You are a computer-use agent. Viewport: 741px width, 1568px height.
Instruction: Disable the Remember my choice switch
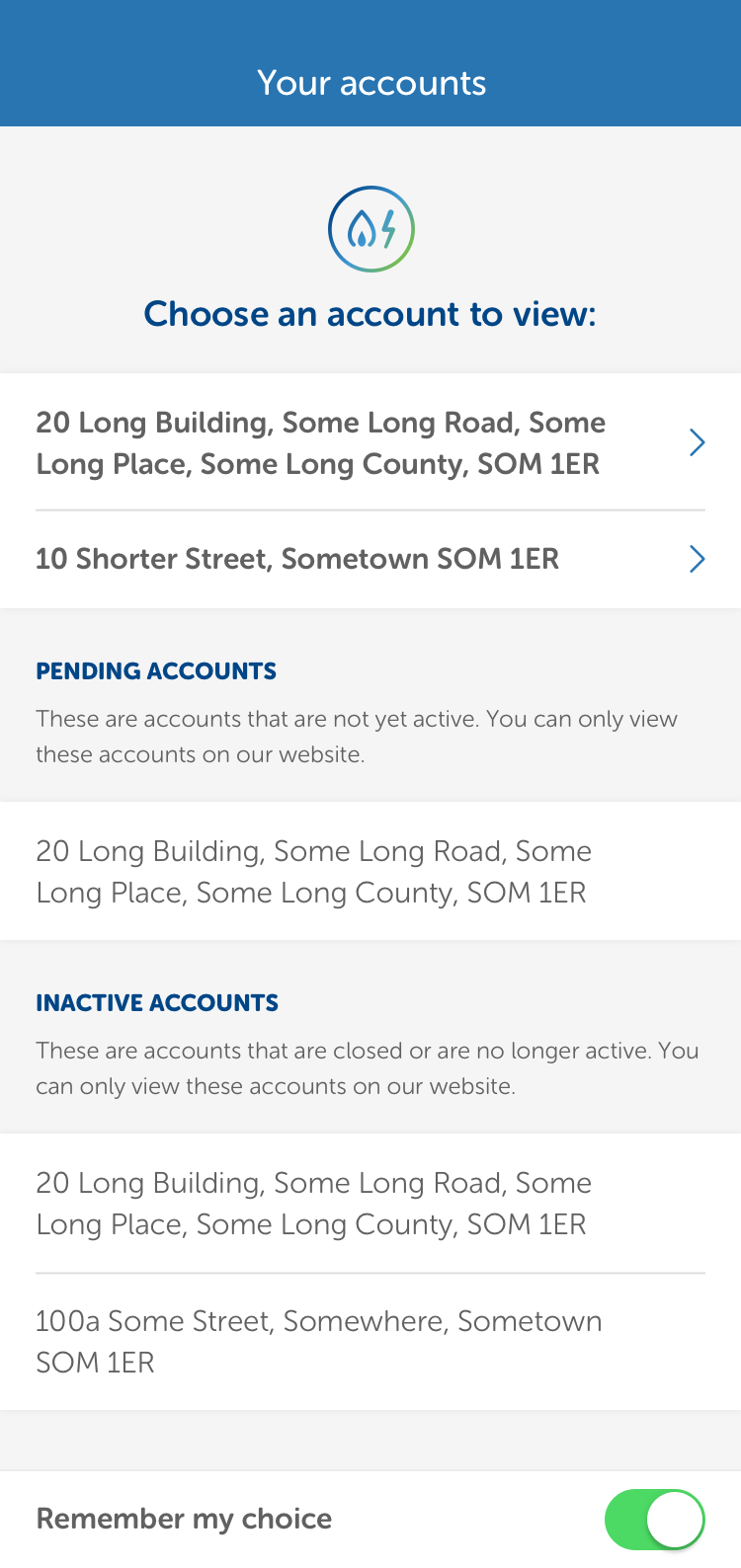(x=654, y=1519)
